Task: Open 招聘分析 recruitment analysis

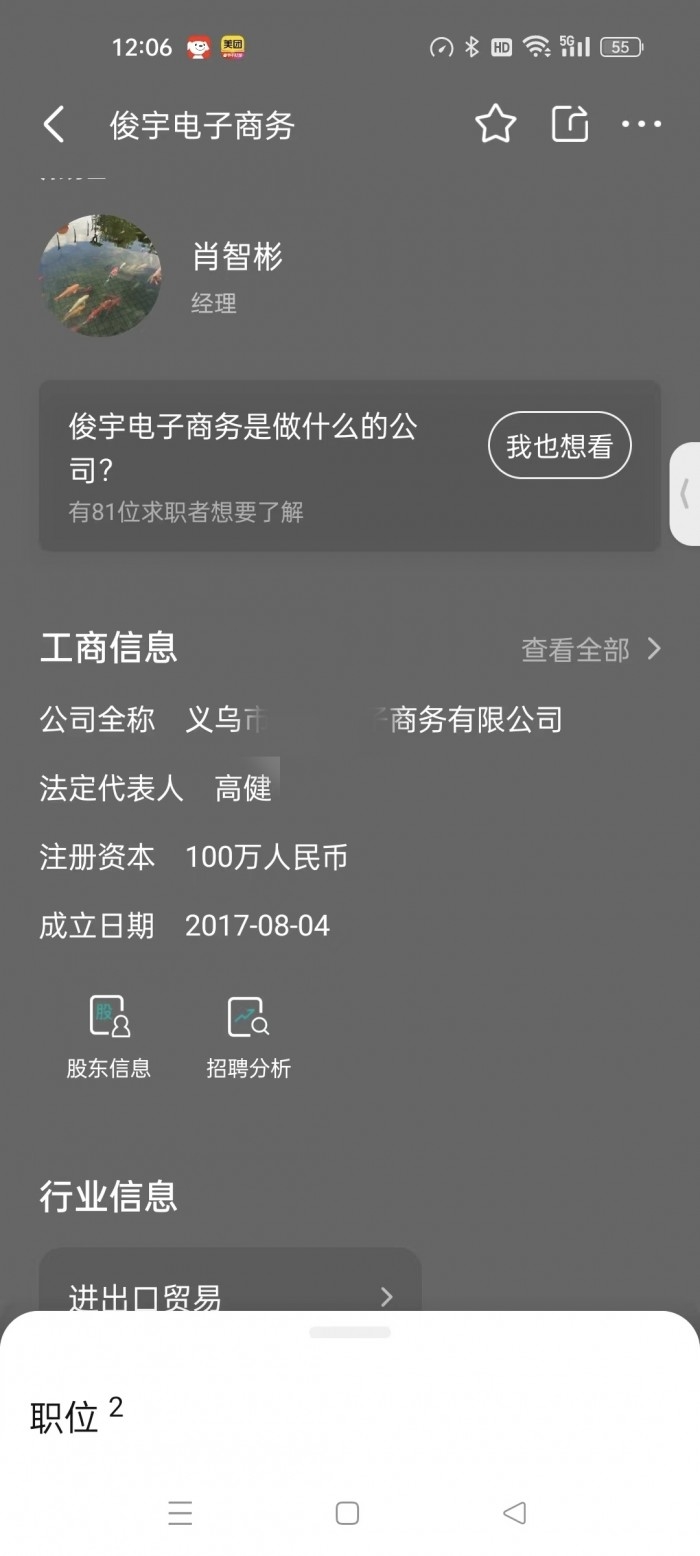Action: click(x=248, y=1037)
